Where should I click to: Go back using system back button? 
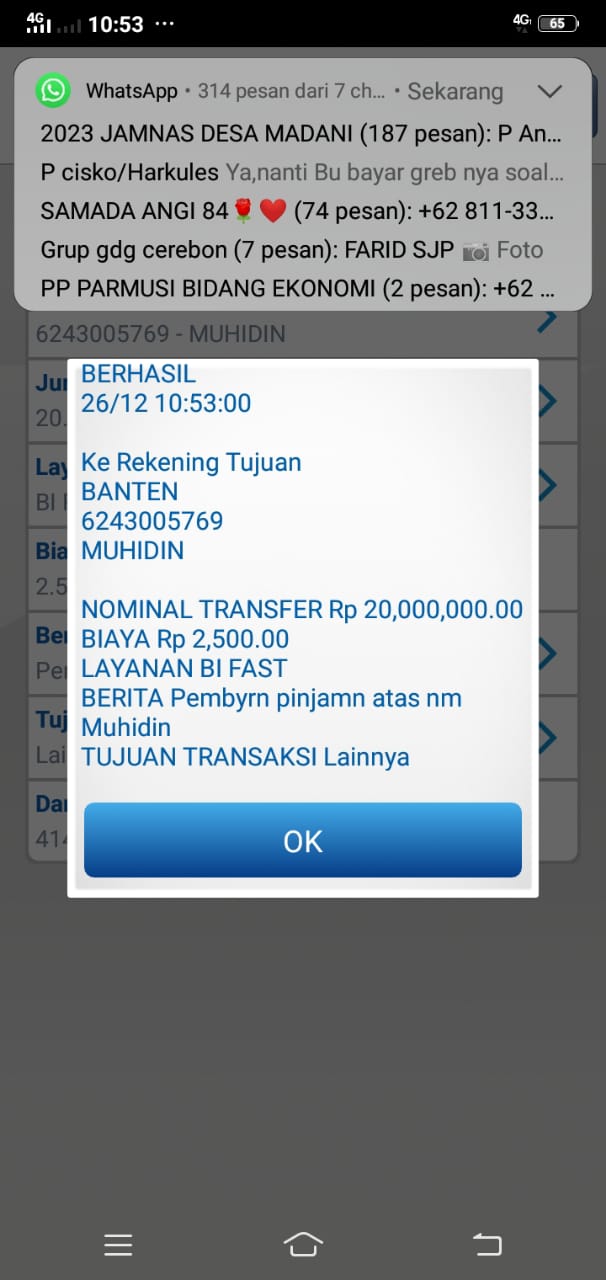coord(487,1244)
